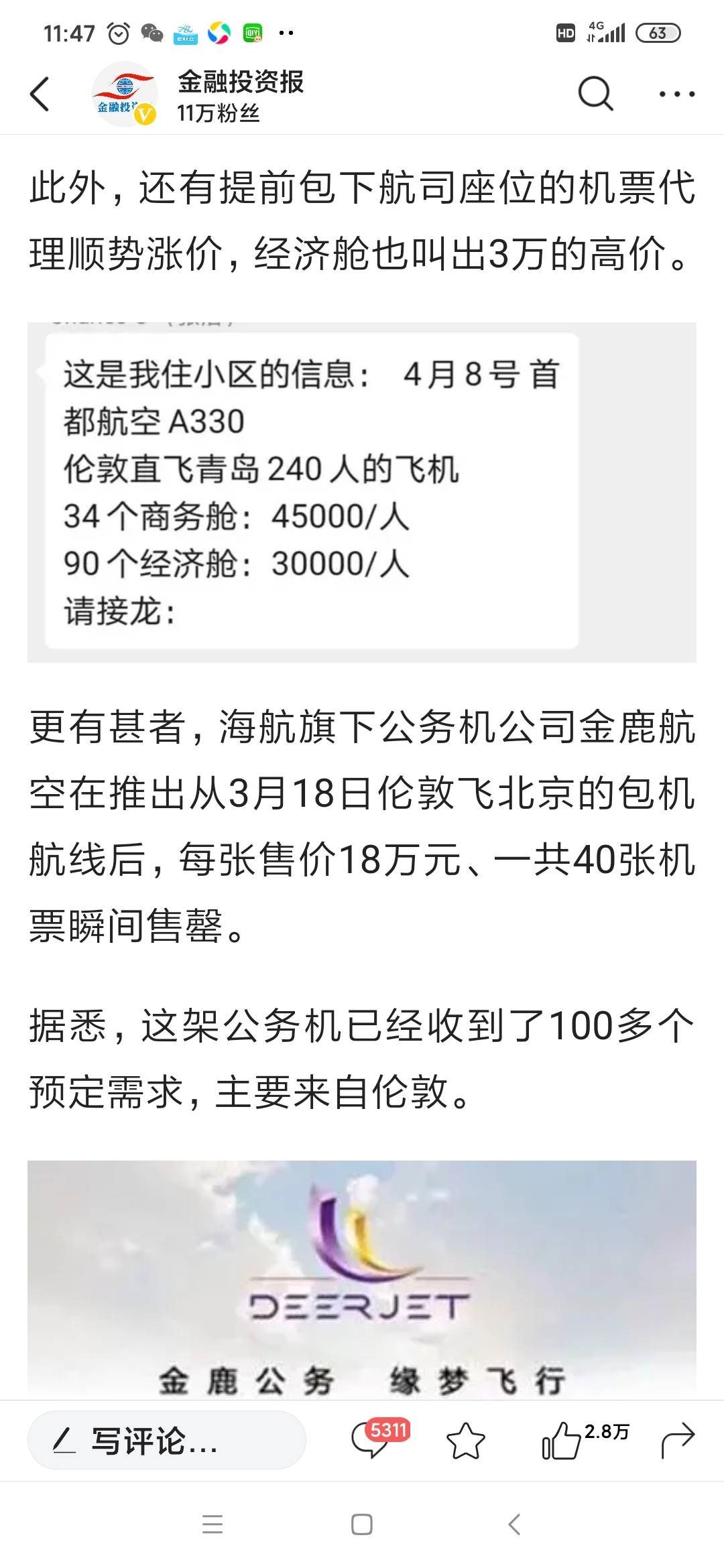
Task: Open system recent apps menu
Action: point(213,1524)
